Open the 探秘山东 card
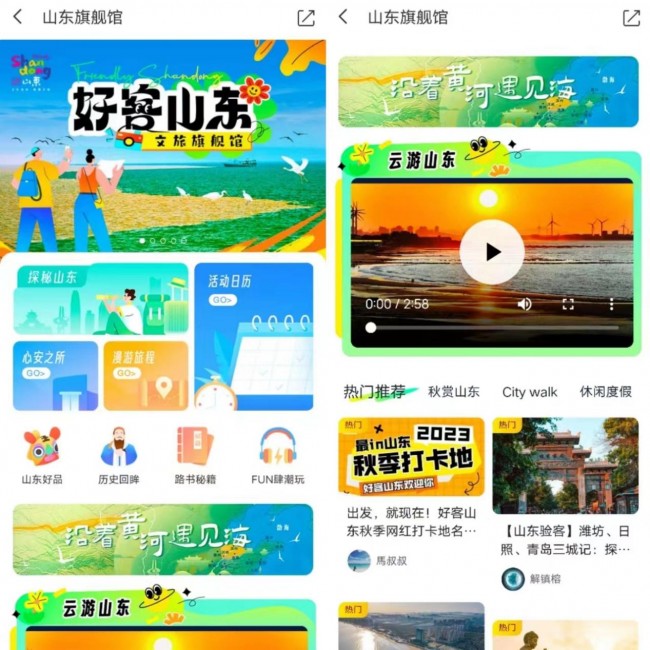Viewport: 650px width, 650px height. point(100,299)
